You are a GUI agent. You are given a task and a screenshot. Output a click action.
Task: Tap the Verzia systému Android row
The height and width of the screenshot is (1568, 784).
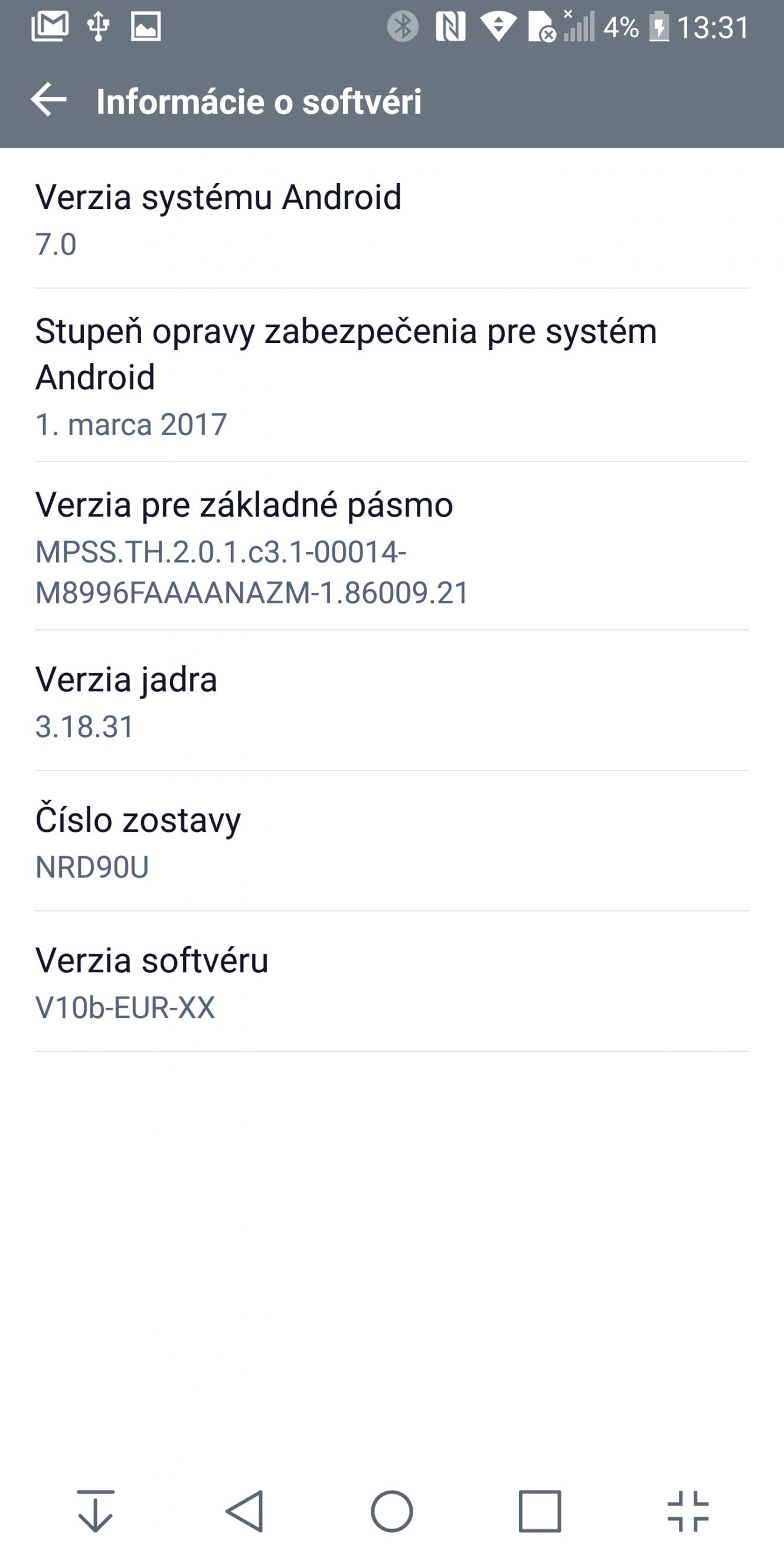392,218
